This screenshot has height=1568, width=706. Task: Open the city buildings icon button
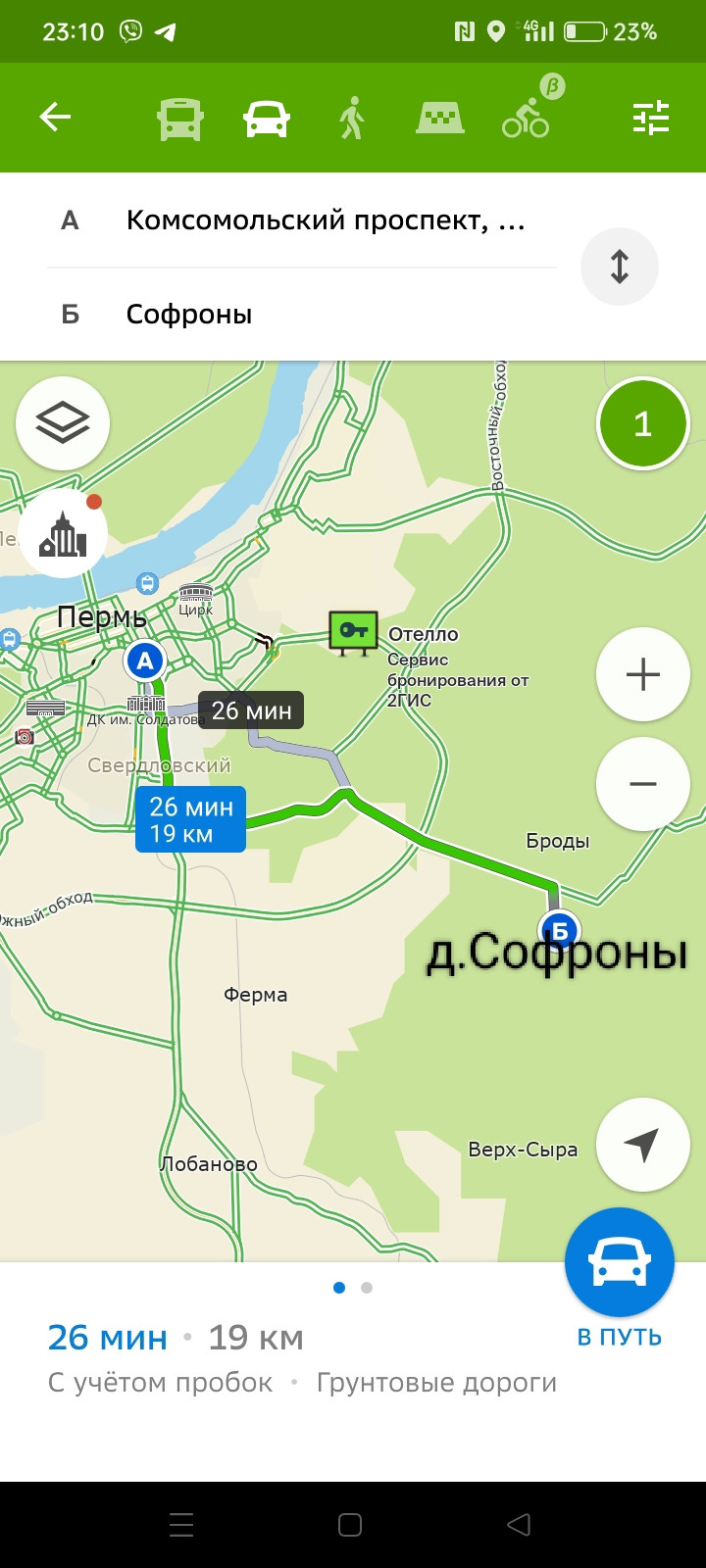click(x=63, y=535)
